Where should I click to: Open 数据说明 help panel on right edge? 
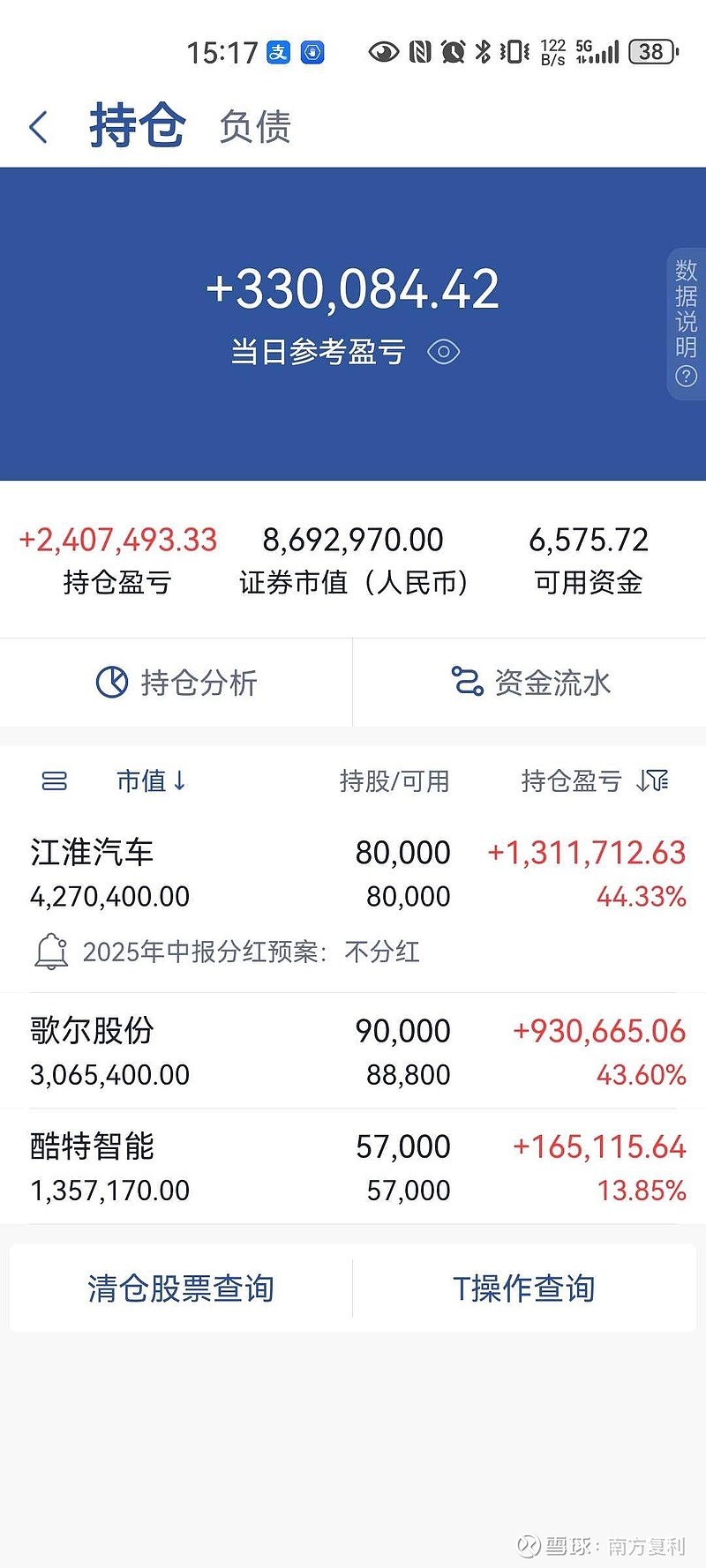685,310
